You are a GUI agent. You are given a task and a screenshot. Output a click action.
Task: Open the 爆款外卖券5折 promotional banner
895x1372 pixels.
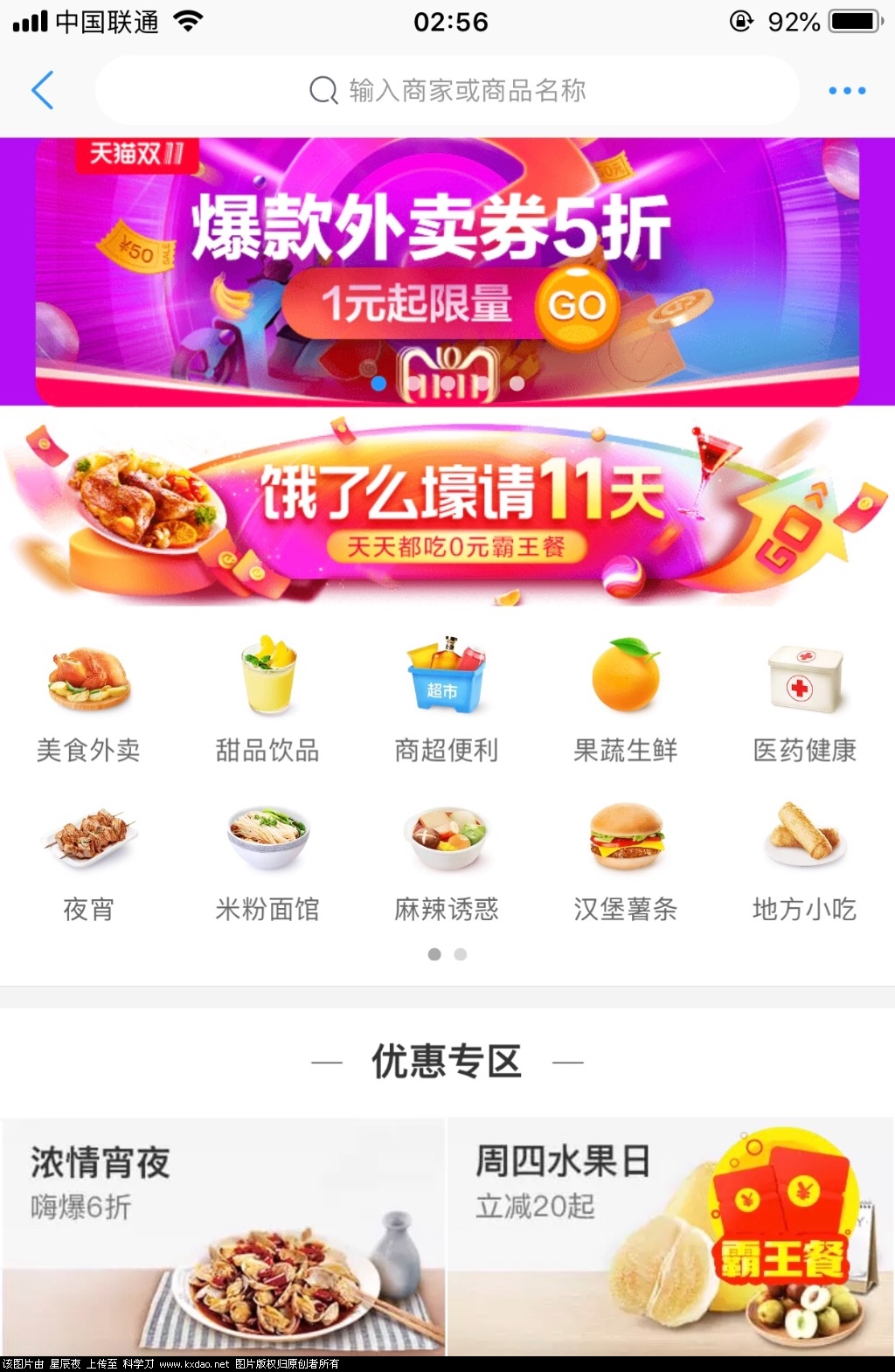click(x=447, y=271)
